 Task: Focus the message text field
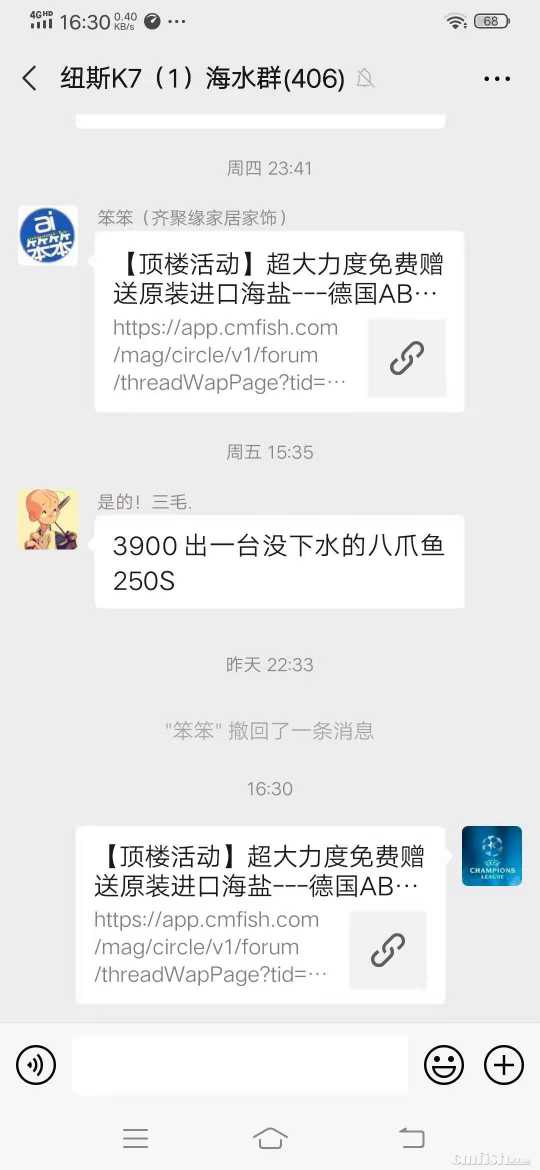click(x=240, y=1065)
